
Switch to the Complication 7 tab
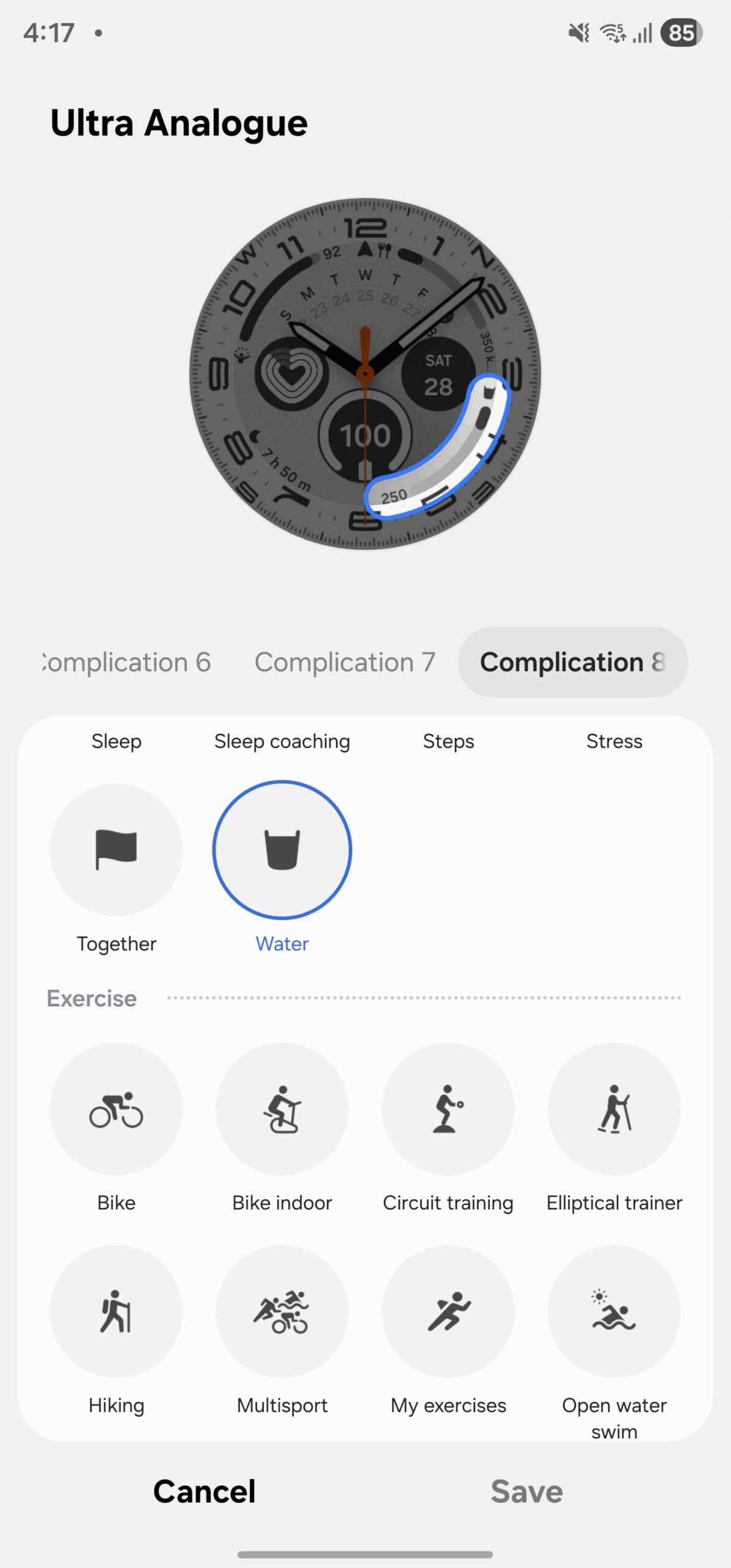coord(345,662)
